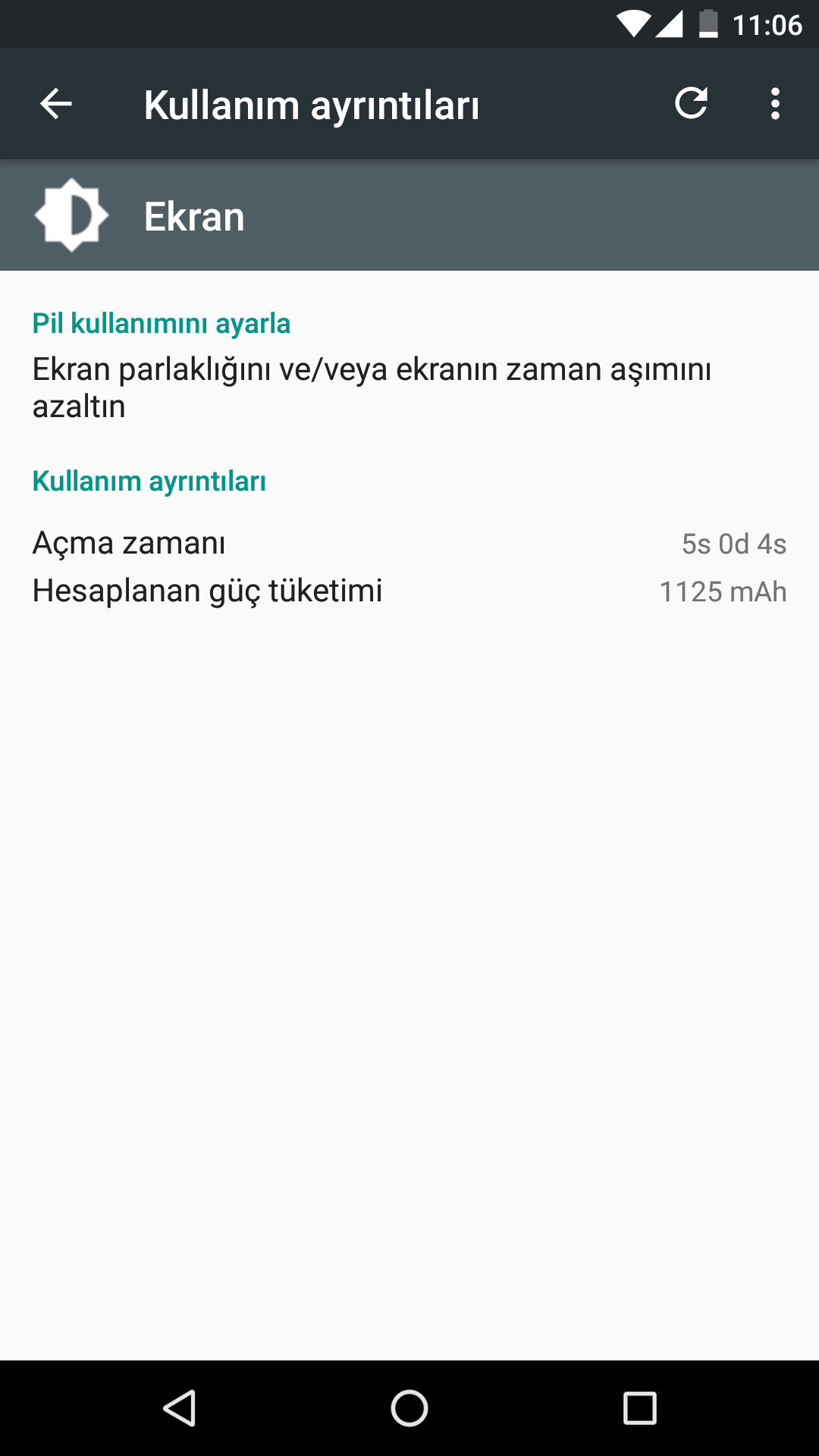
Task: Open the overflow menu
Action: (774, 104)
